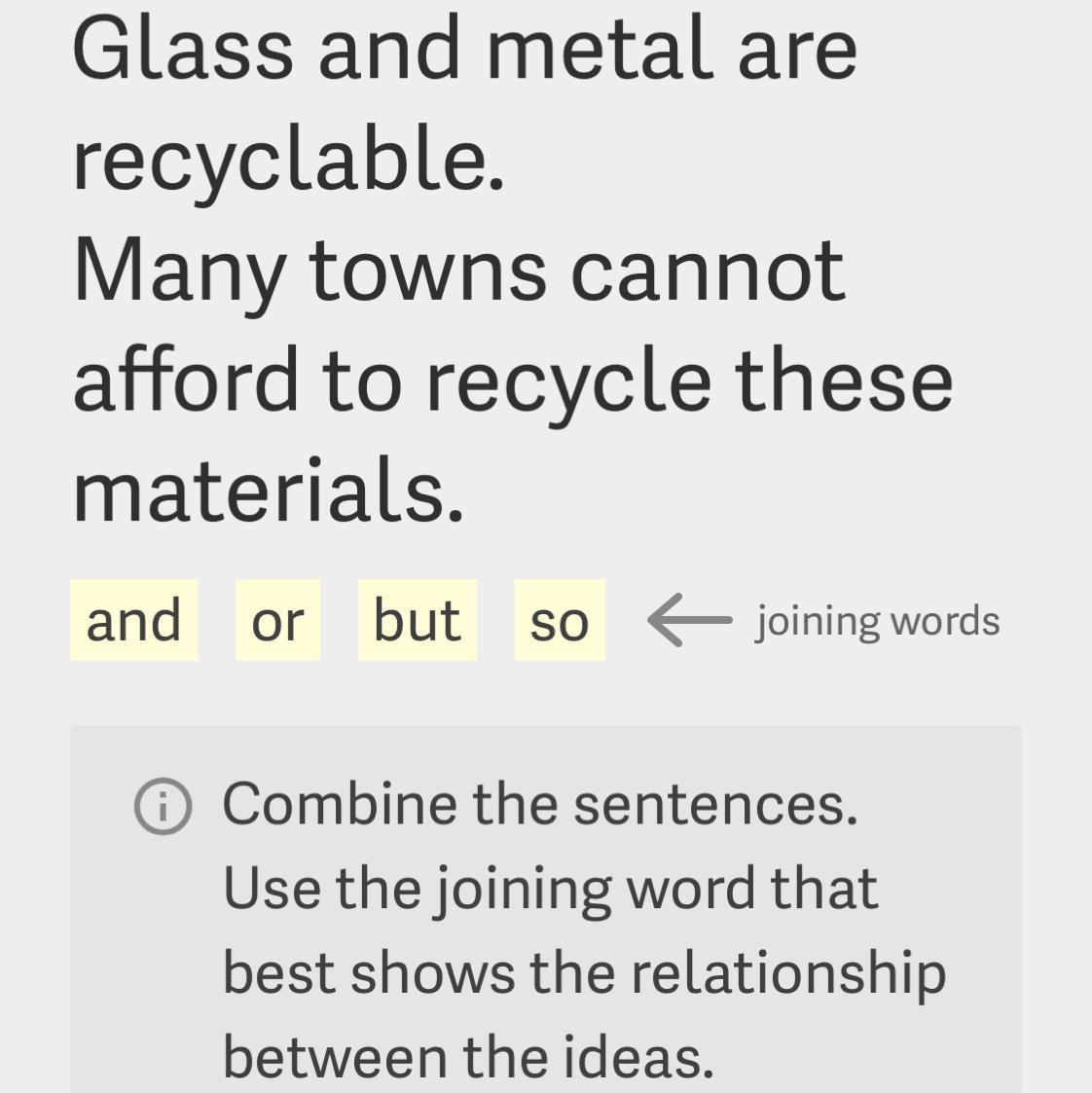1092x1093 pixels.
Task: Select the joining word "and"
Action: click(x=133, y=620)
